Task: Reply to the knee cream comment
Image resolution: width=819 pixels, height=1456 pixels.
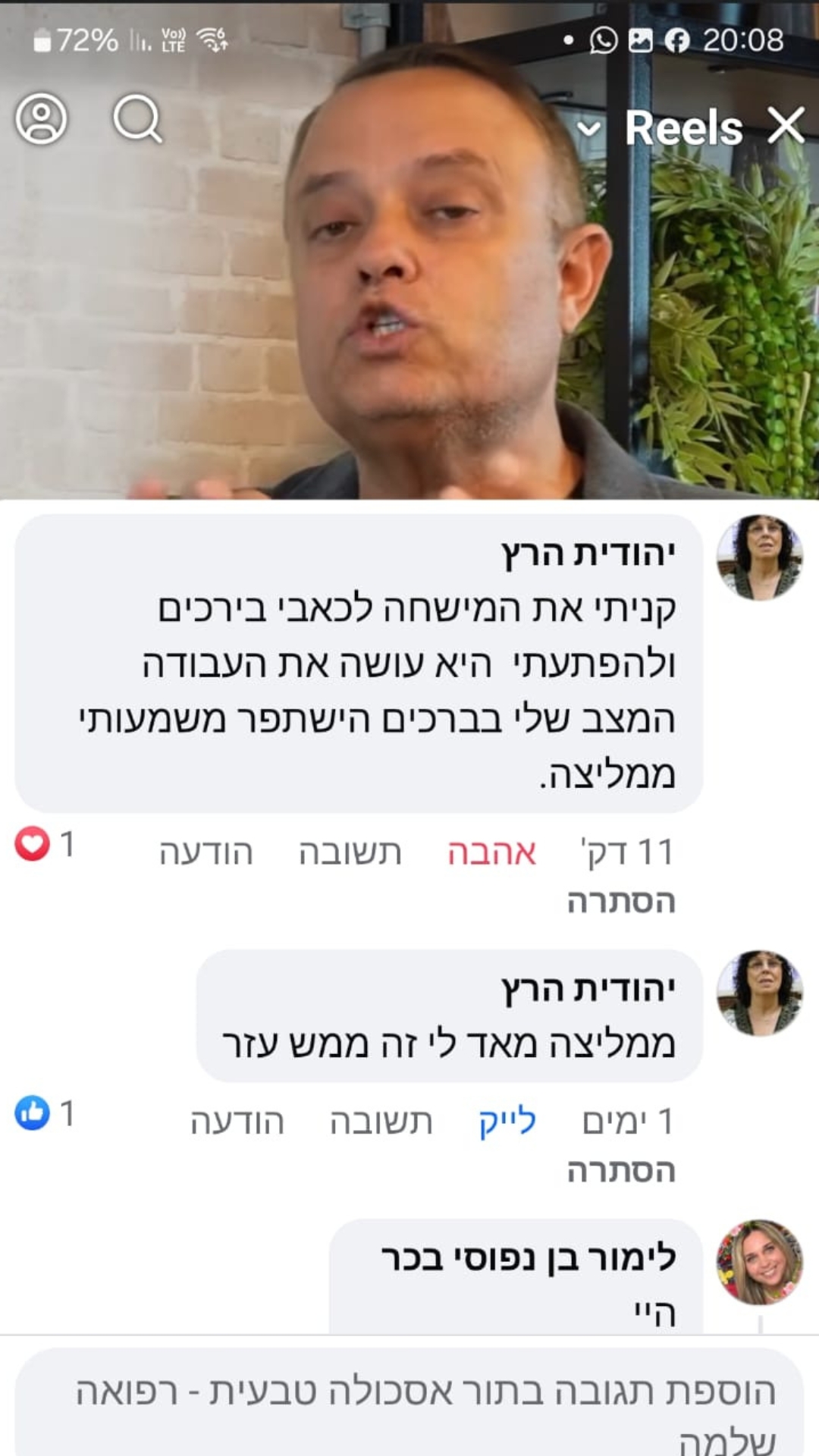Action: 350,852
